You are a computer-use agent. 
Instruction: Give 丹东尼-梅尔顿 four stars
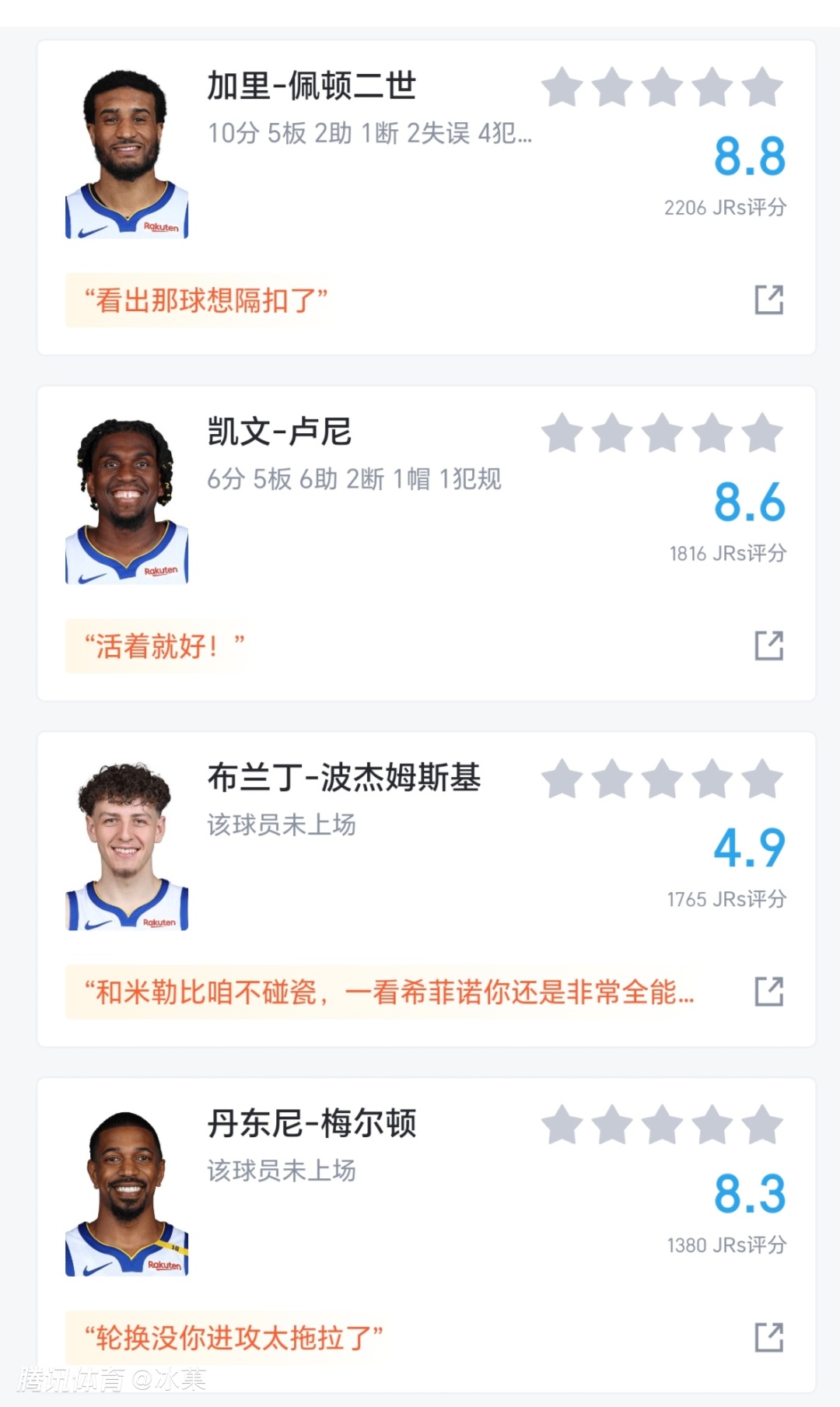pos(712,1125)
